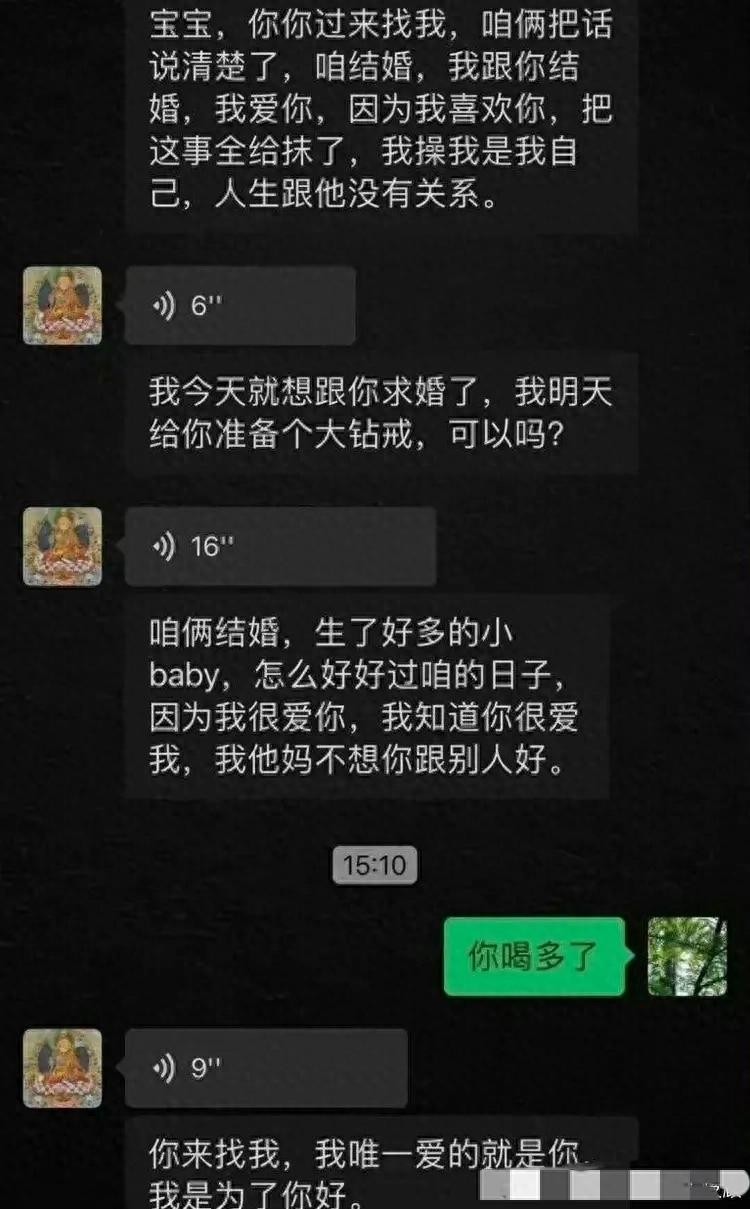Play the 6-second voice message
The image size is (750, 1209).
point(240,306)
